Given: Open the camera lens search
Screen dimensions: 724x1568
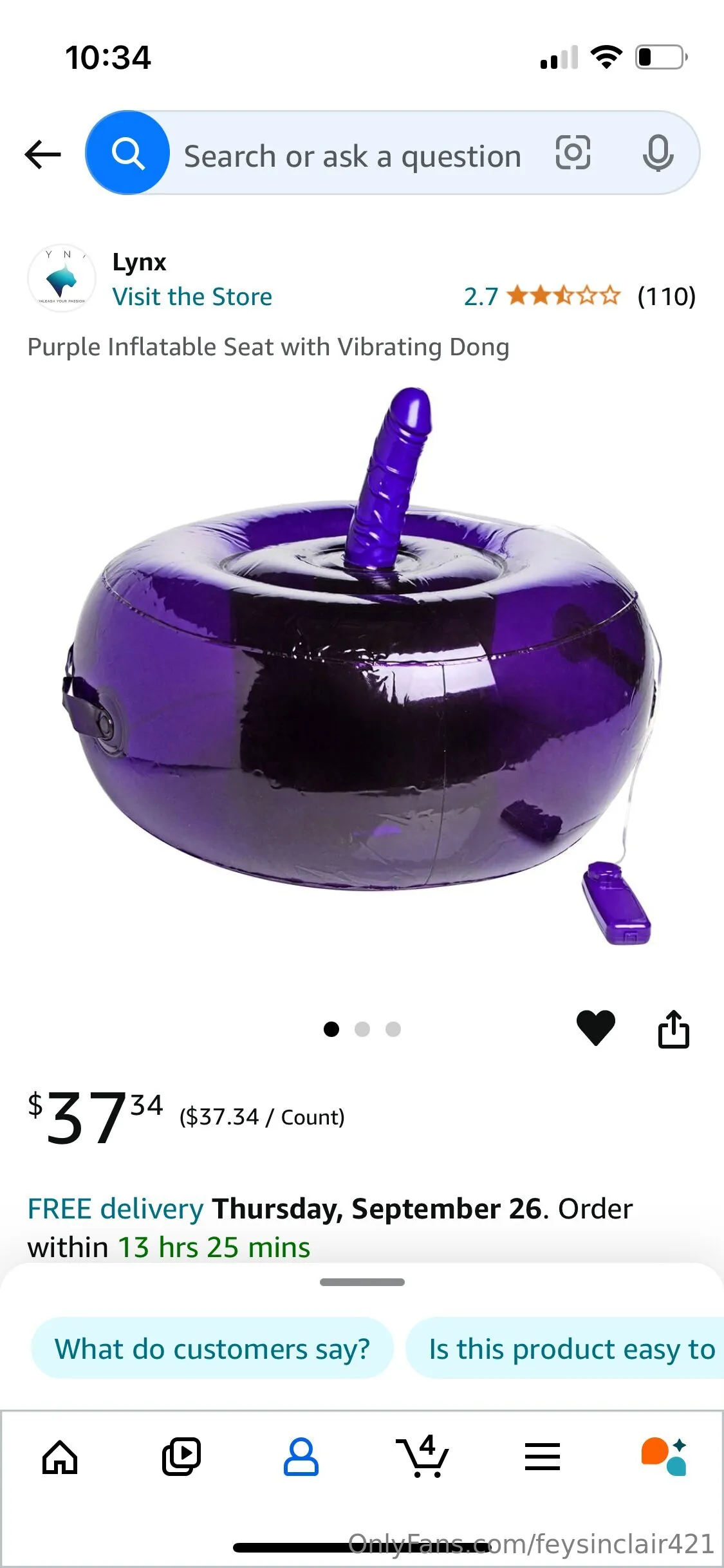Looking at the screenshot, I should [x=572, y=153].
